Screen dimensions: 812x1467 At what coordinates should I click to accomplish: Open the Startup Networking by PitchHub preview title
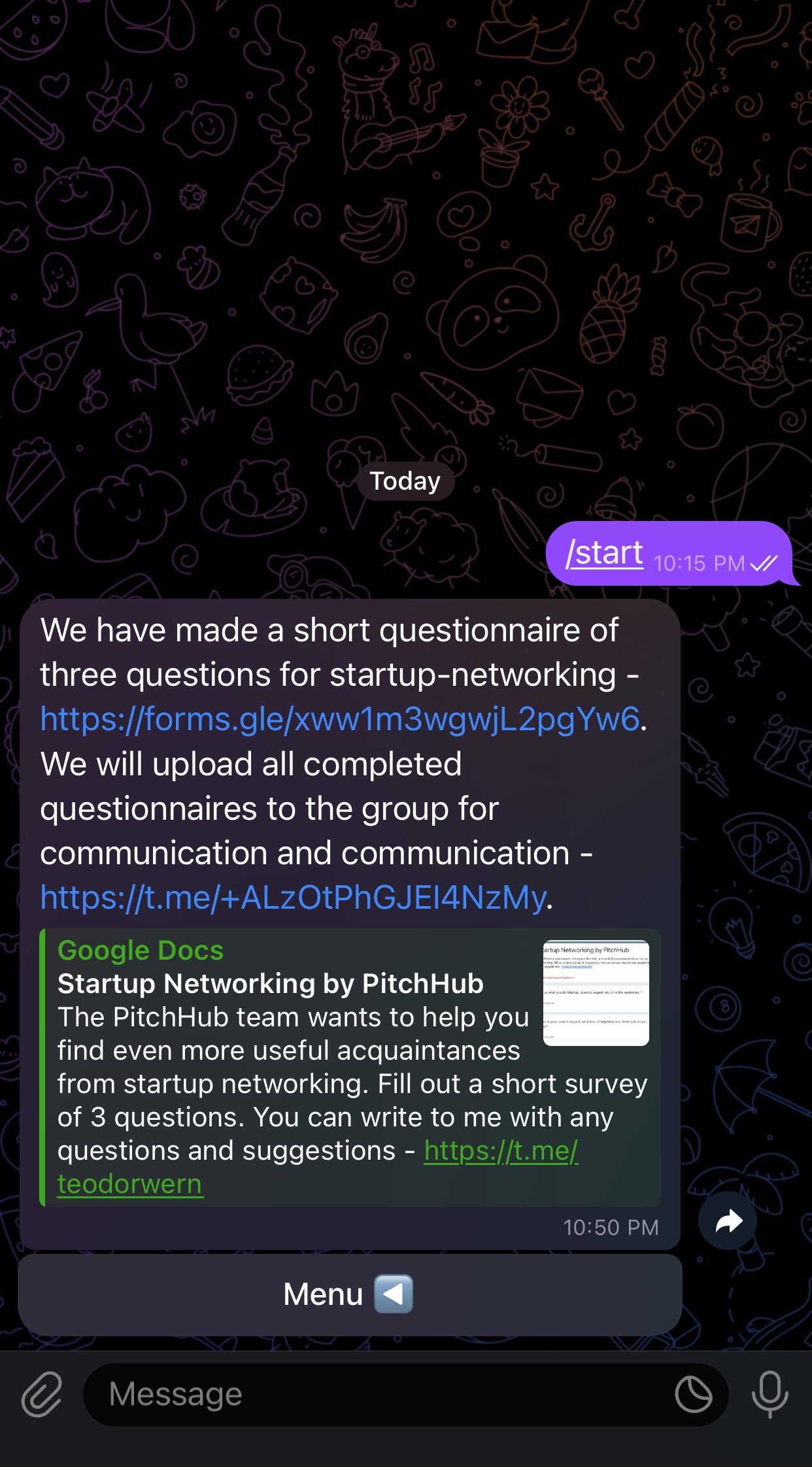pyautogui.click(x=270, y=983)
